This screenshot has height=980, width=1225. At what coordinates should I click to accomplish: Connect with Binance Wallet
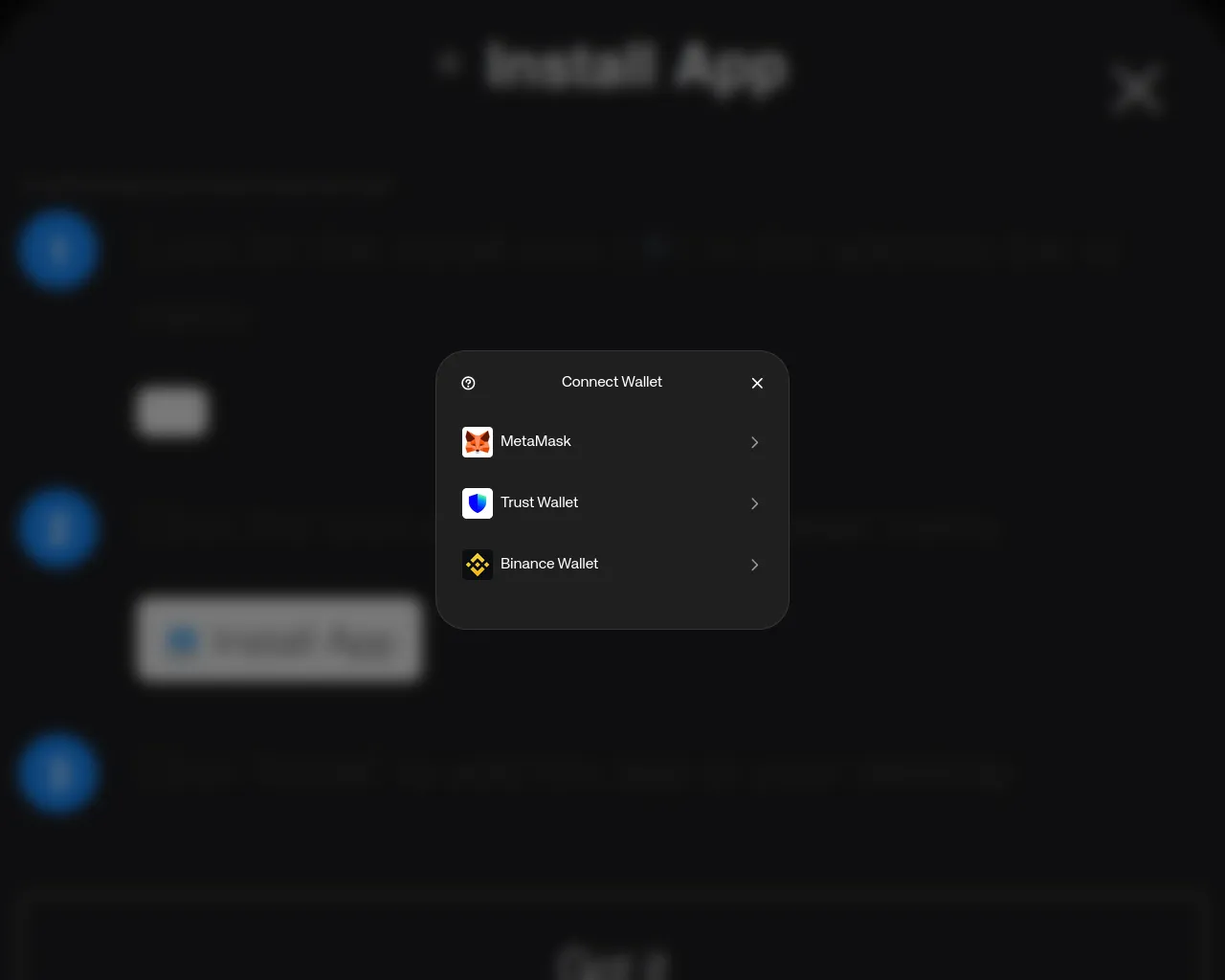click(x=611, y=565)
